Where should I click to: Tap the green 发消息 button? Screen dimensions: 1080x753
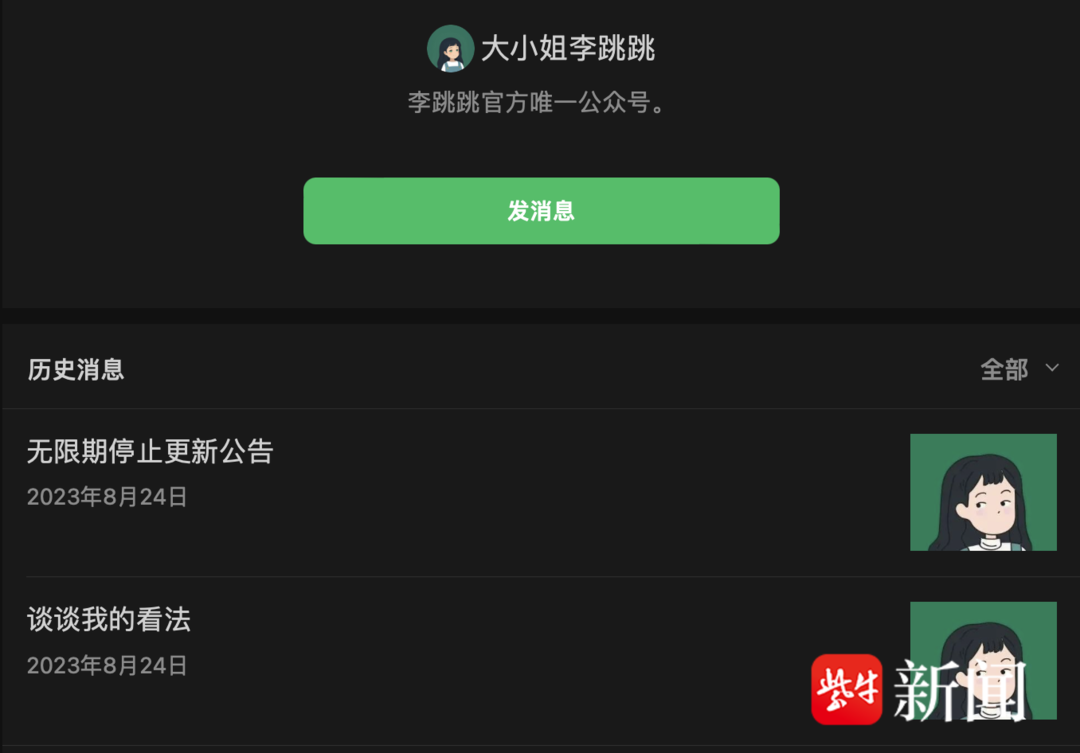[x=541, y=211]
